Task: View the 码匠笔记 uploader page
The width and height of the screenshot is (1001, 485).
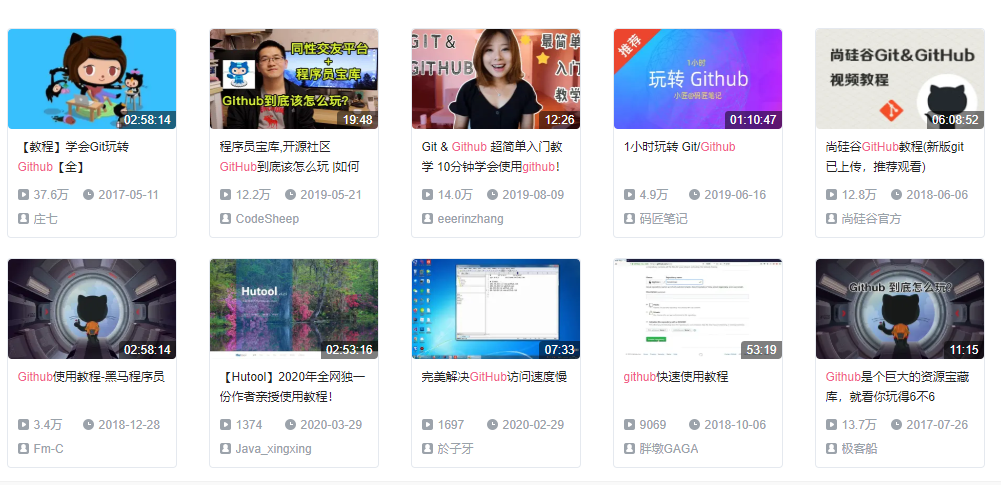Action: 663,219
